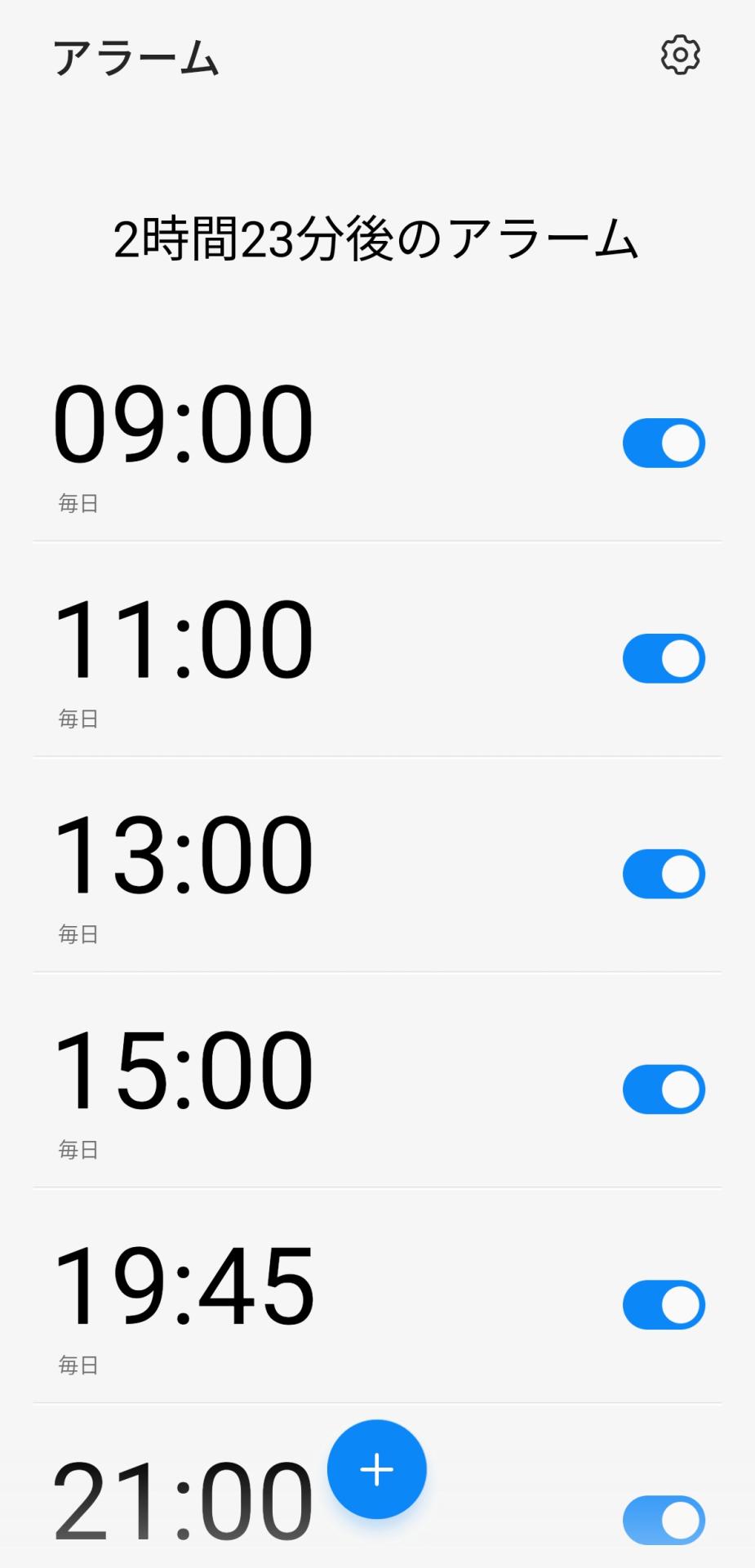755x1568 pixels.
Task: Turn off the 11:00 alarm
Action: [663, 659]
